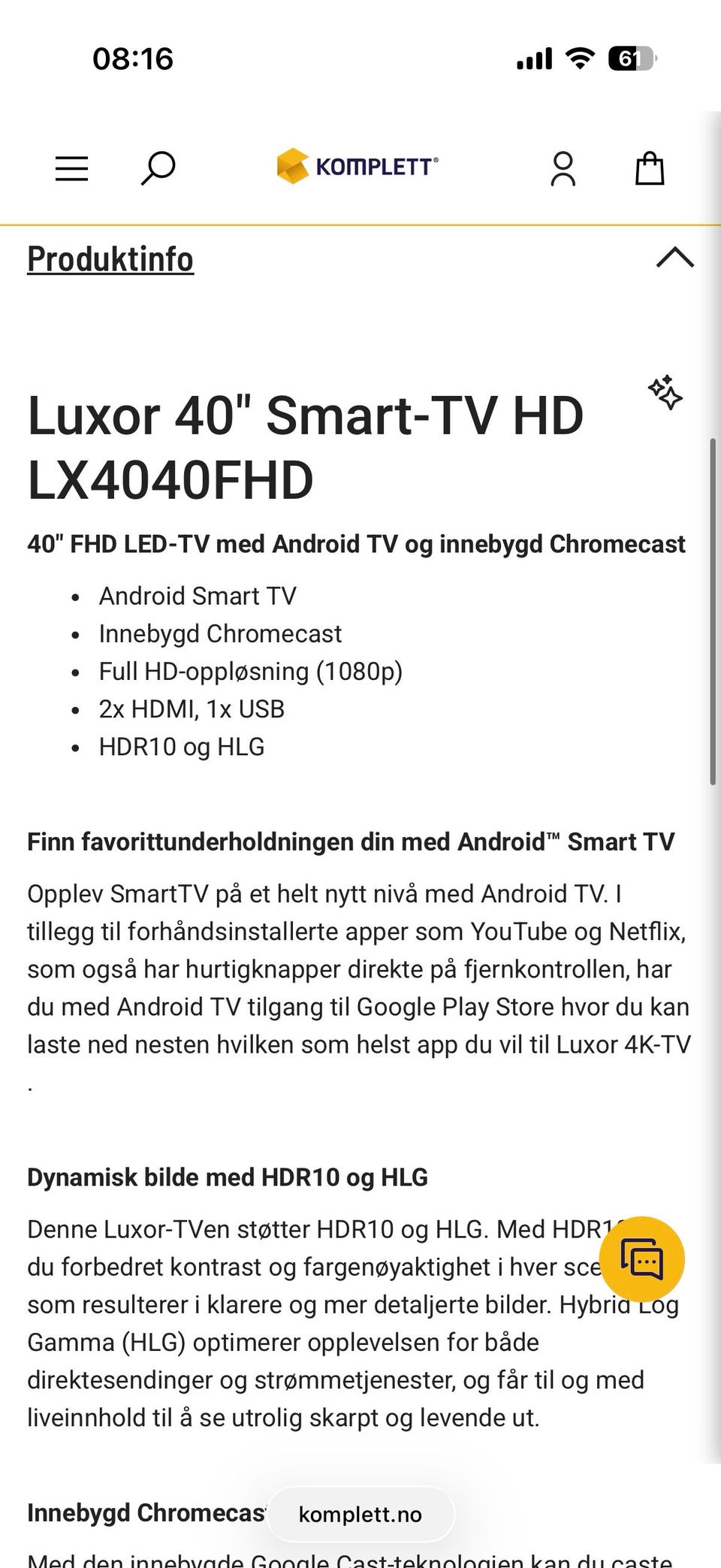Open the search magnifier
Image resolution: width=721 pixels, height=1568 pixels.
tap(158, 168)
